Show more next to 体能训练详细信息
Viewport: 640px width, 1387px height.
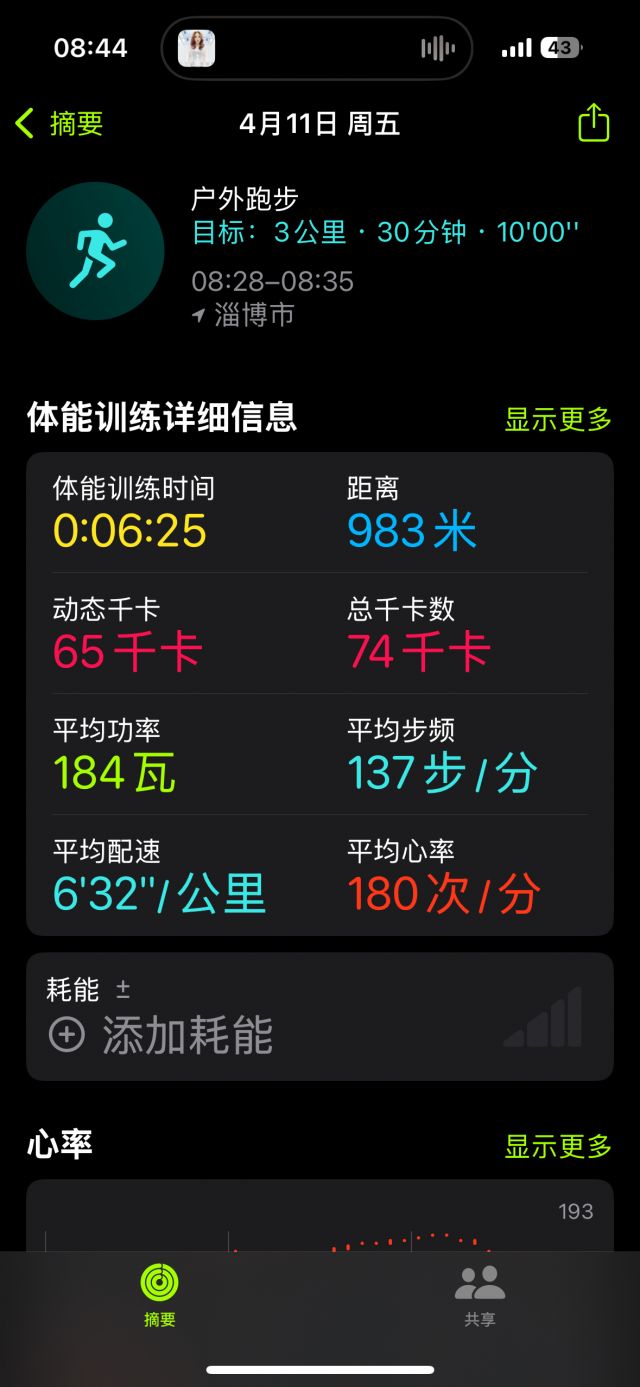click(558, 419)
